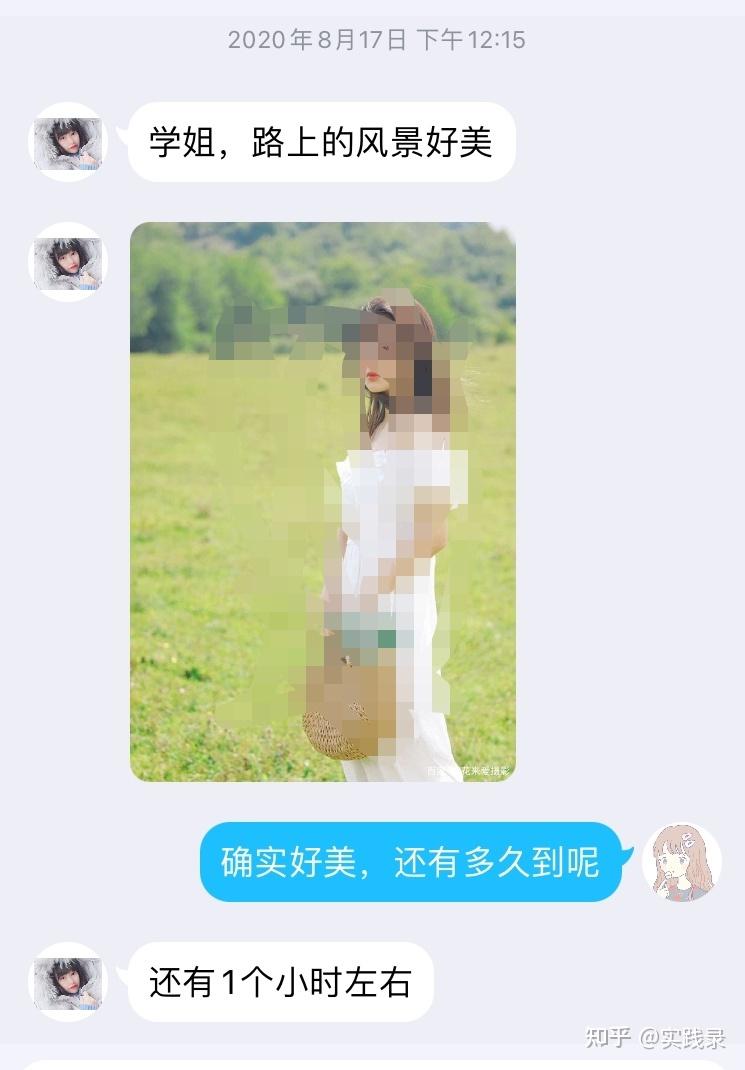The width and height of the screenshot is (745, 1070).
Task: Open the meadow photo message in full view
Action: [x=322, y=501]
